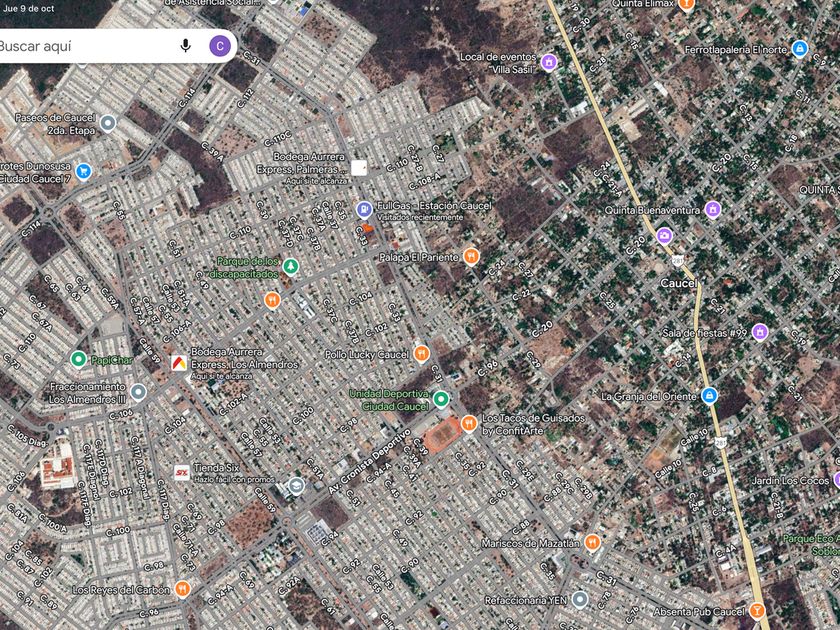
Task: Open Mariscos de Mazatlán restaurant marker
Action: [x=593, y=543]
